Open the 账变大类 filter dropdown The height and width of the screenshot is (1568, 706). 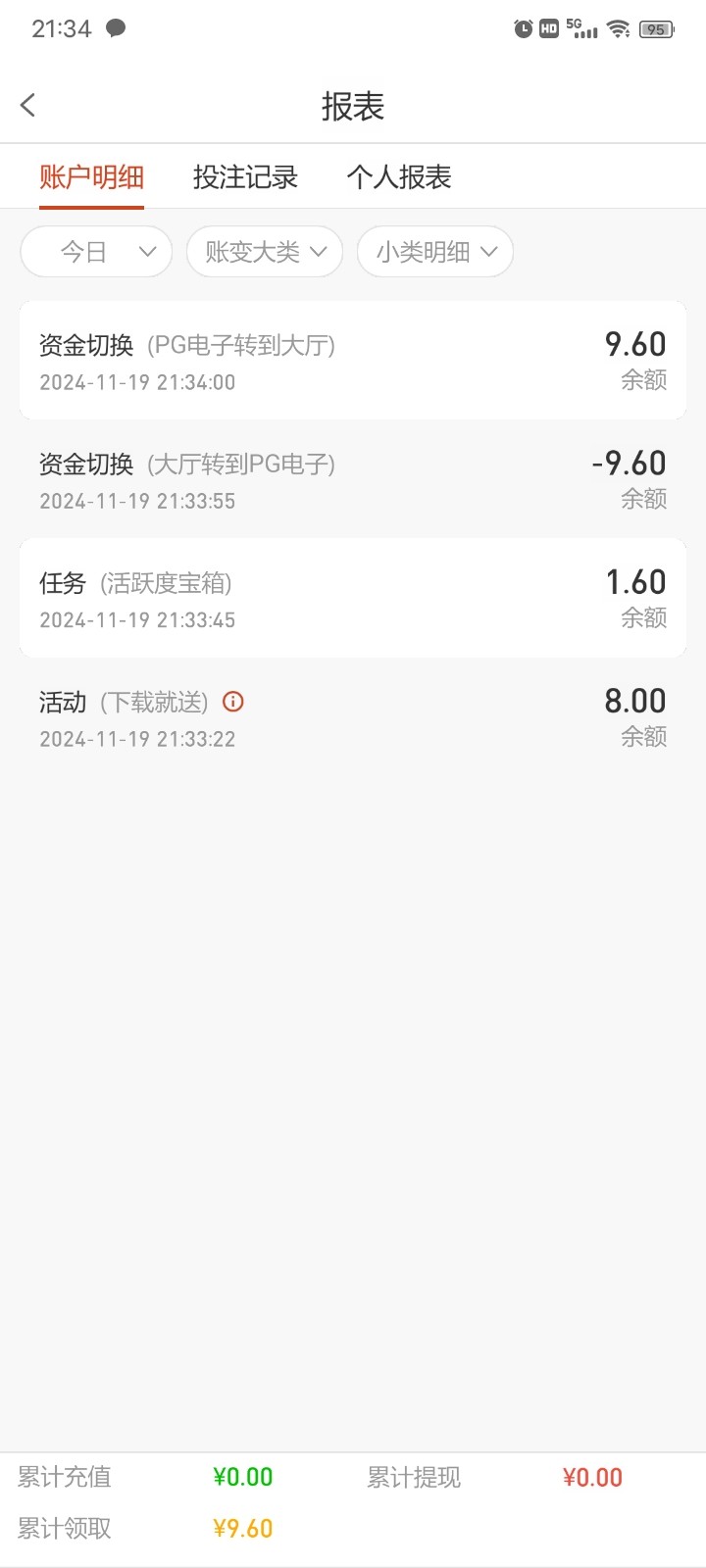[265, 252]
